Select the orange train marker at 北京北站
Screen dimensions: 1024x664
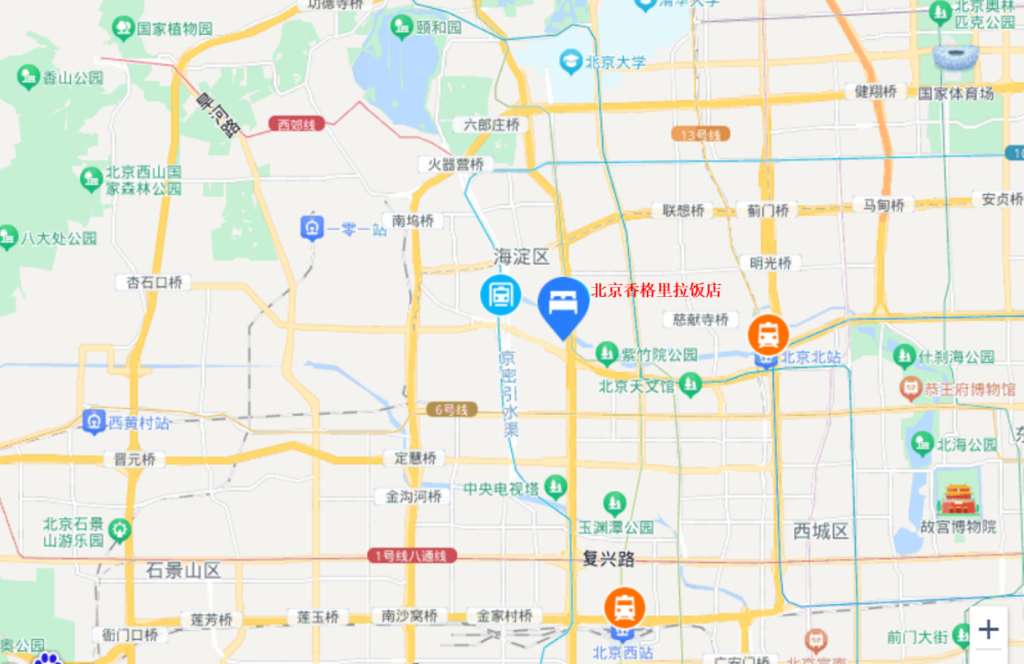767,333
